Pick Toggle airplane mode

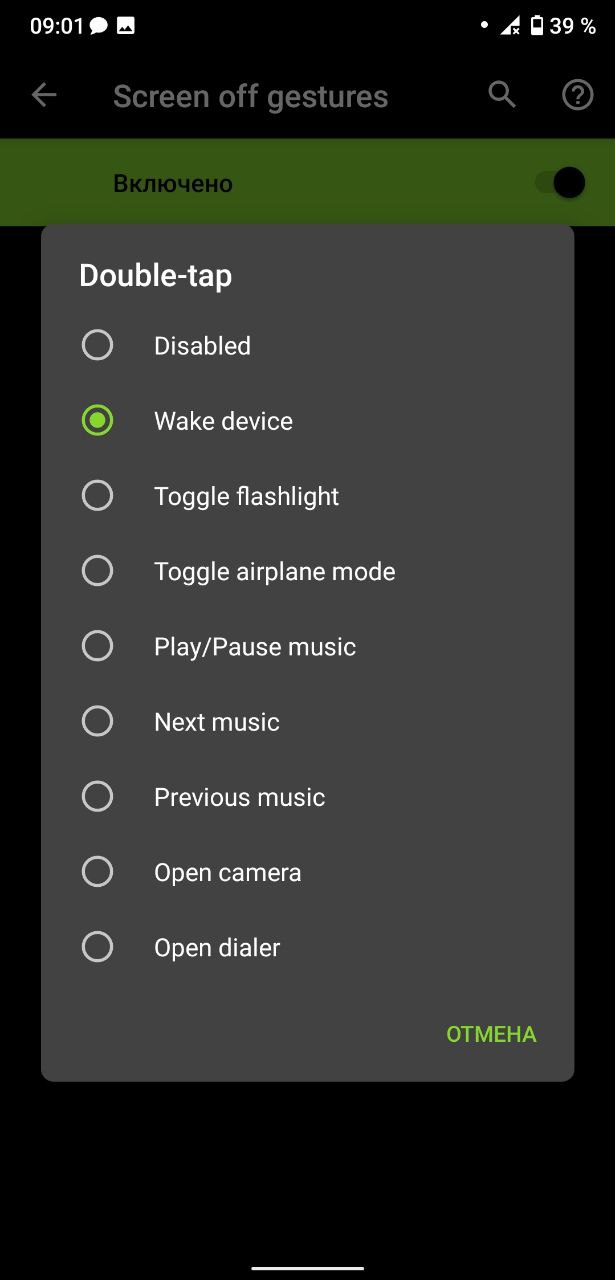pyautogui.click(x=307, y=571)
